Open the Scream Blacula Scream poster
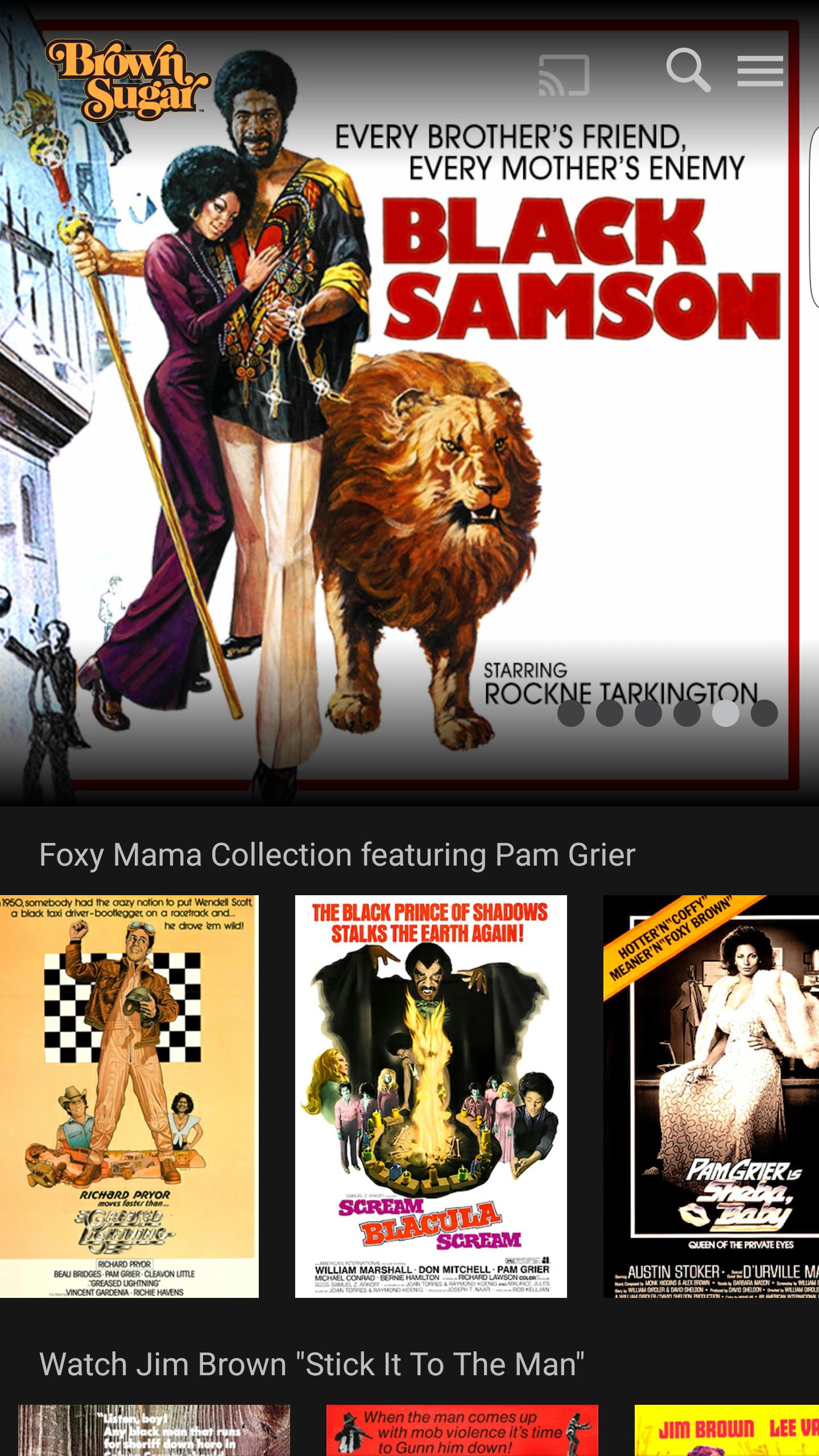This screenshot has width=819, height=1456. tap(431, 1097)
